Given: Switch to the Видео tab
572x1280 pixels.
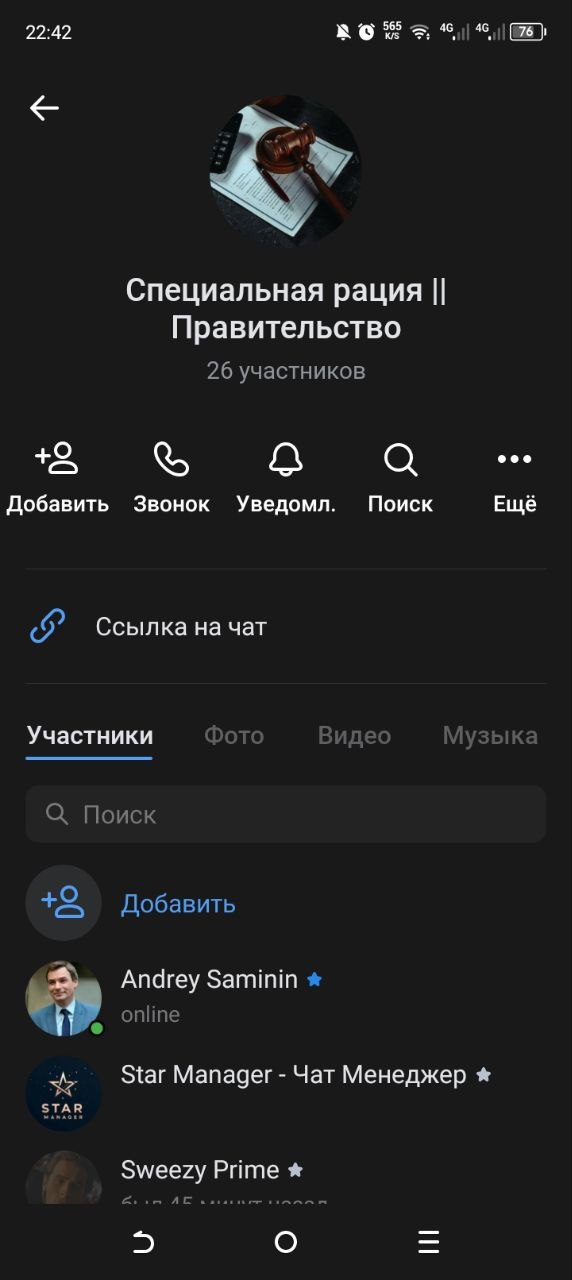Looking at the screenshot, I should click(x=354, y=736).
